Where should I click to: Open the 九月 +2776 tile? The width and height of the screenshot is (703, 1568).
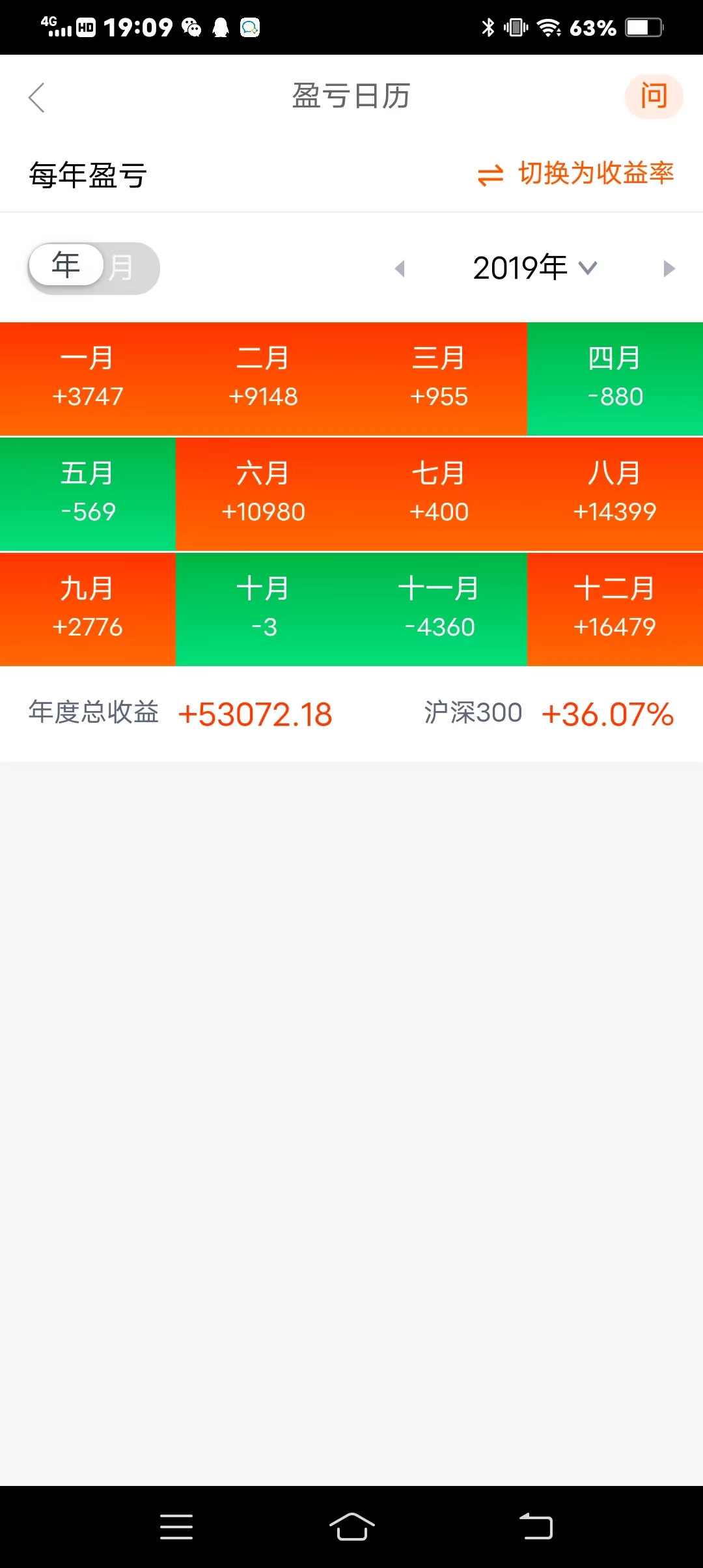pyautogui.click(x=88, y=608)
